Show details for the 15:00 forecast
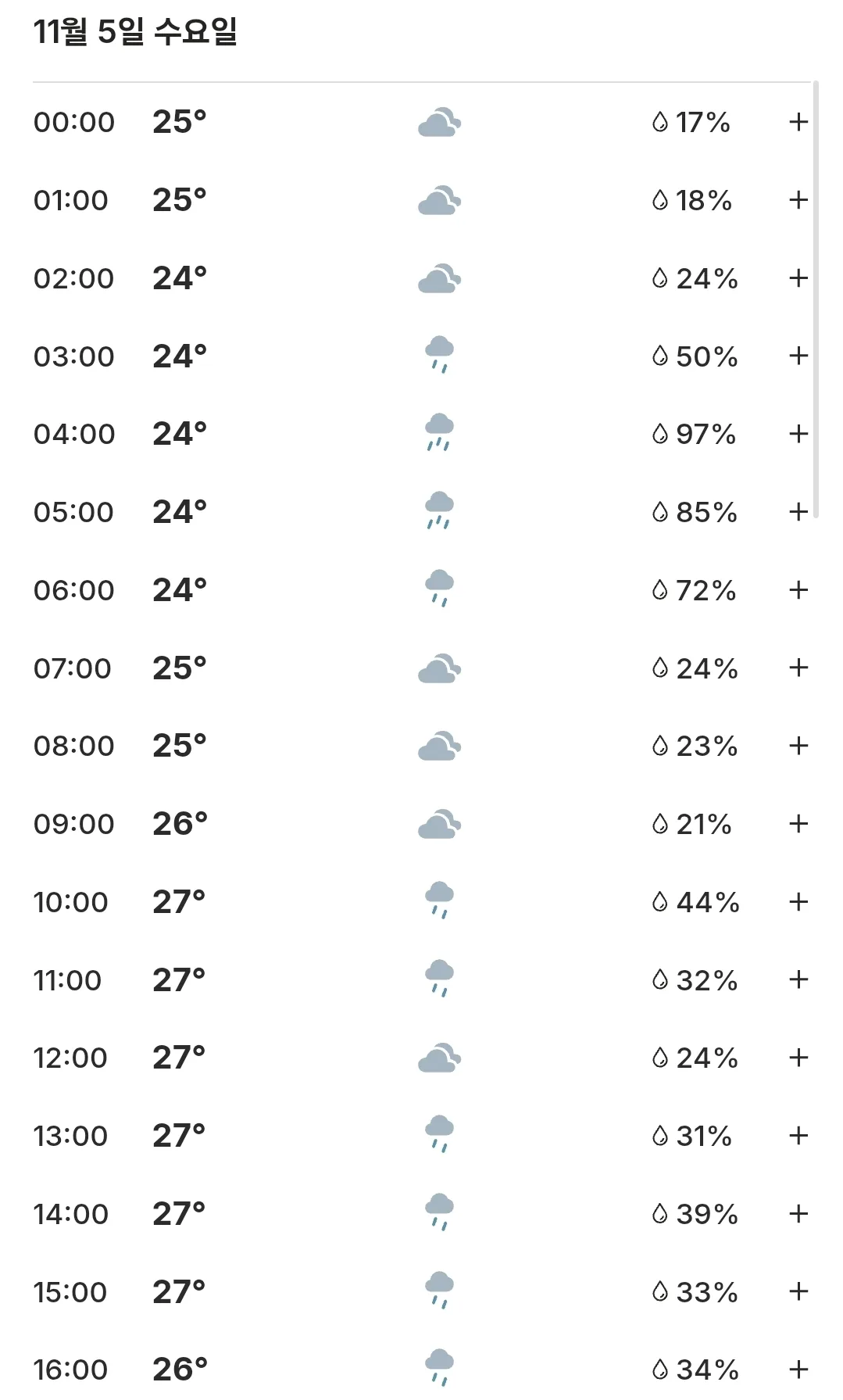 point(798,1291)
